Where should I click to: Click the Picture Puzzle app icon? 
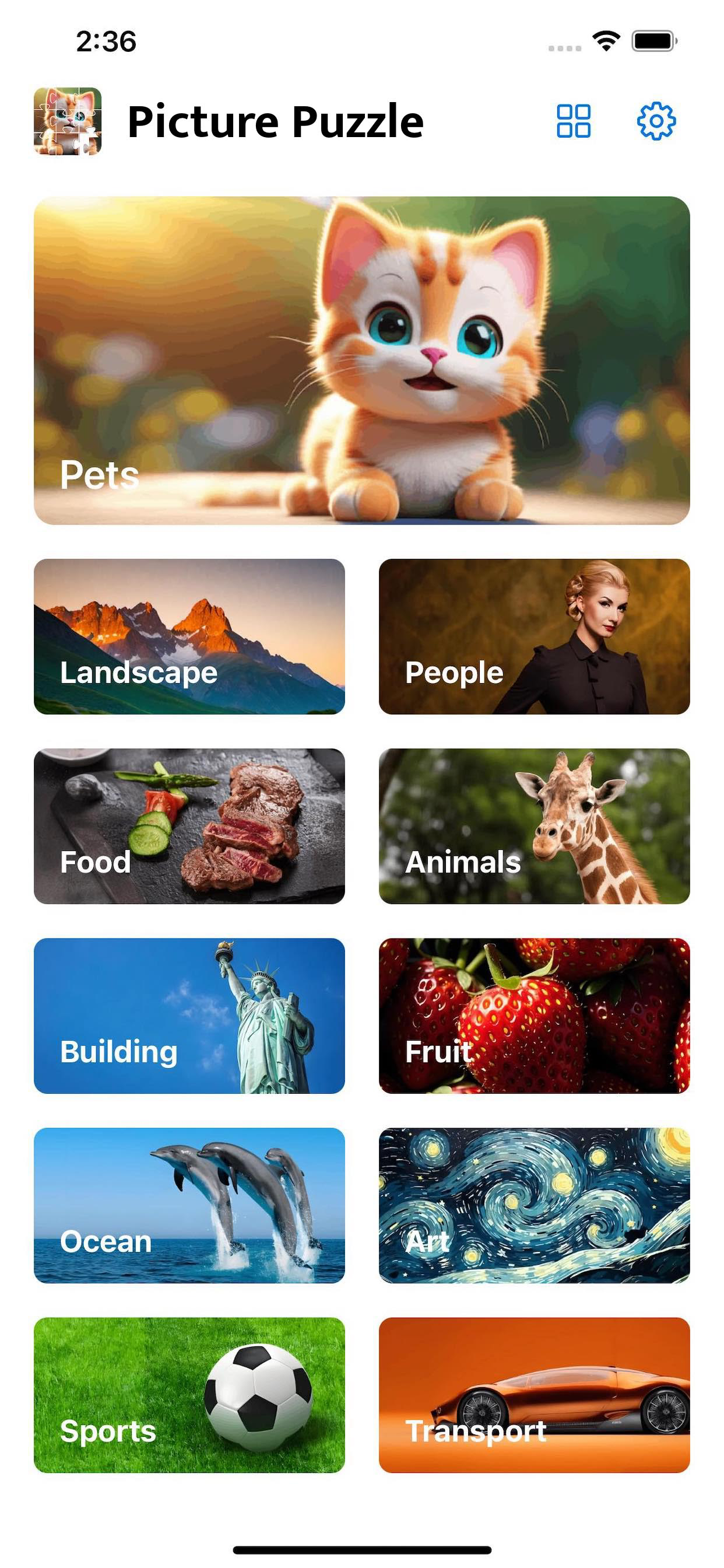(x=68, y=122)
